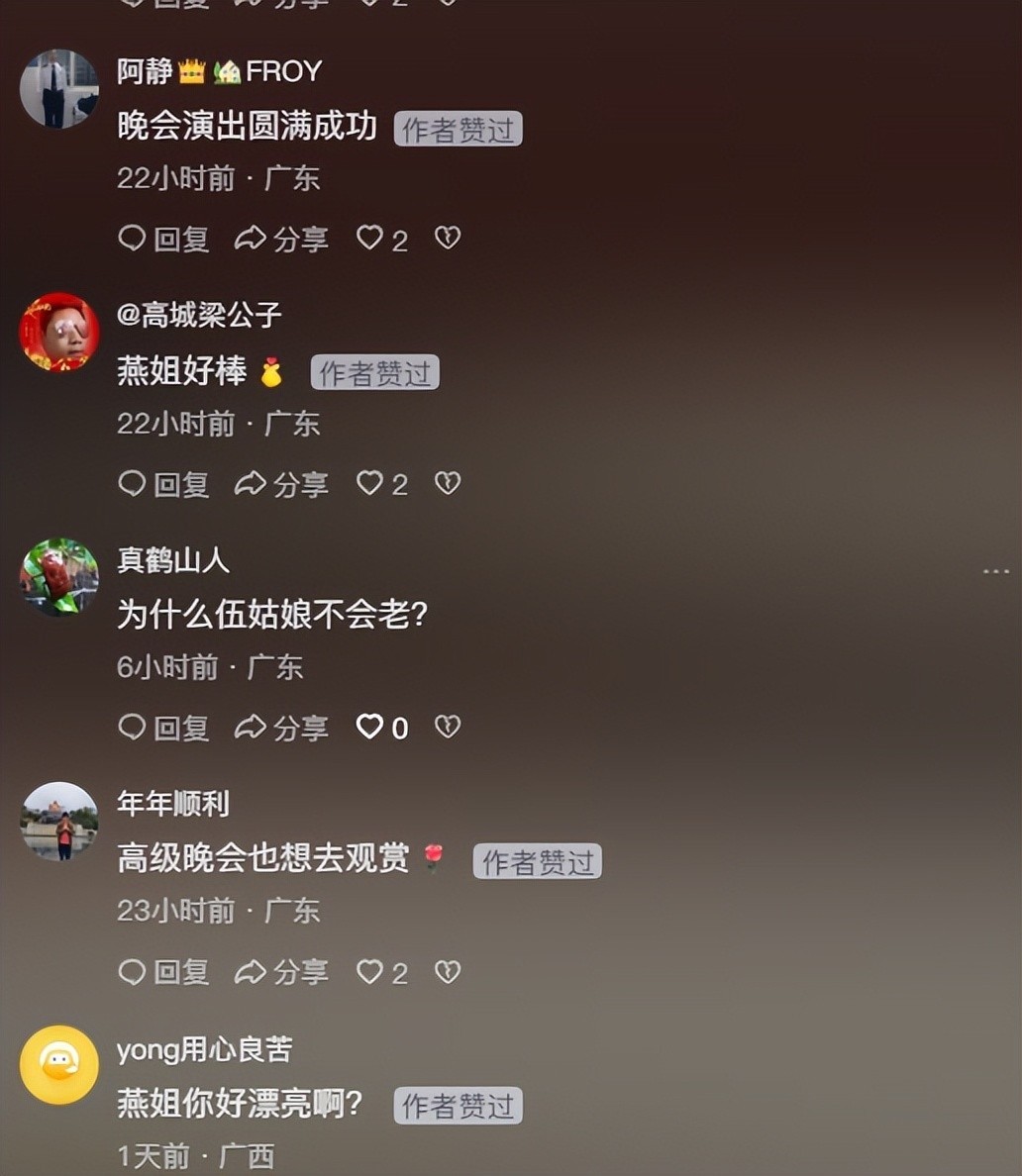Reply to 高城梁公子's comment
The width and height of the screenshot is (1022, 1176).
(163, 484)
